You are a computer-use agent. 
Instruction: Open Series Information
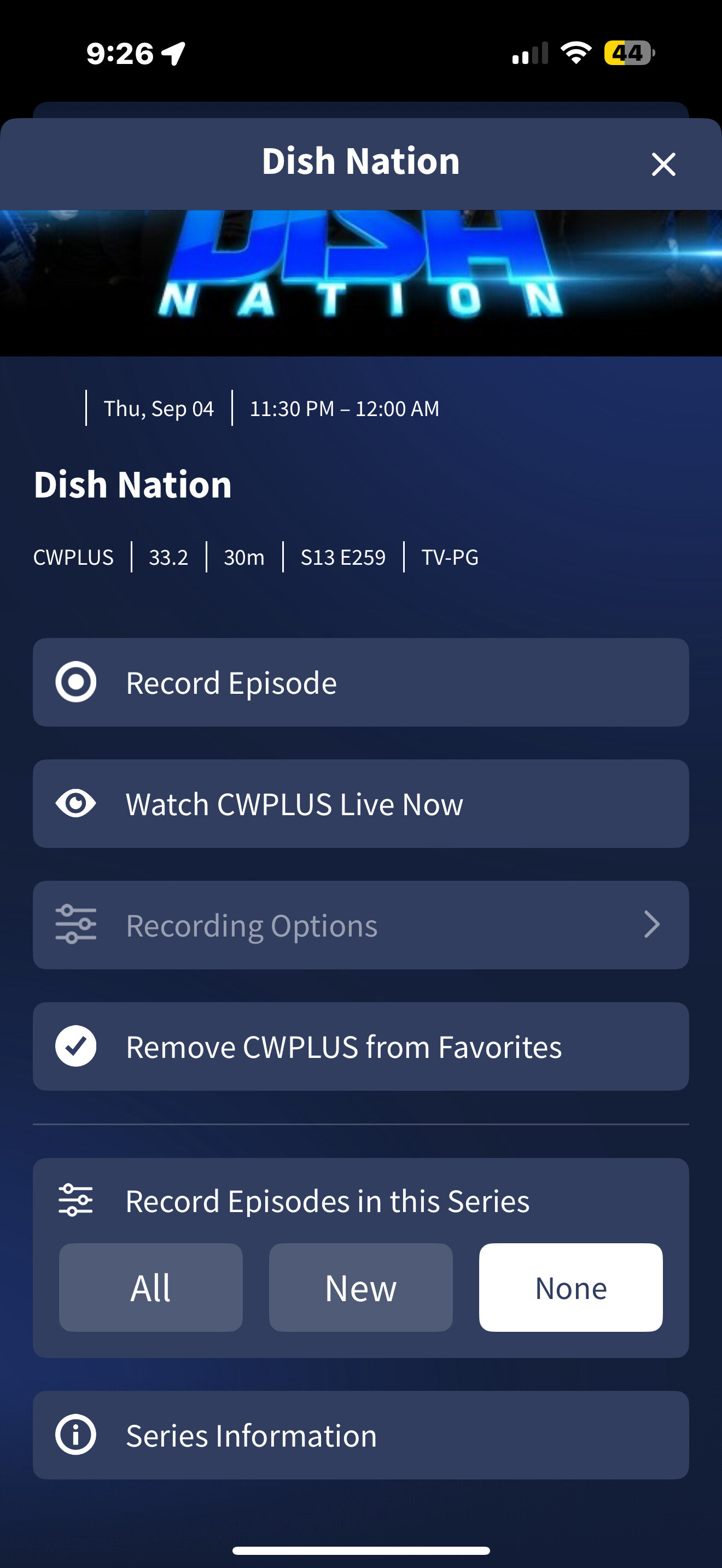(x=361, y=1435)
